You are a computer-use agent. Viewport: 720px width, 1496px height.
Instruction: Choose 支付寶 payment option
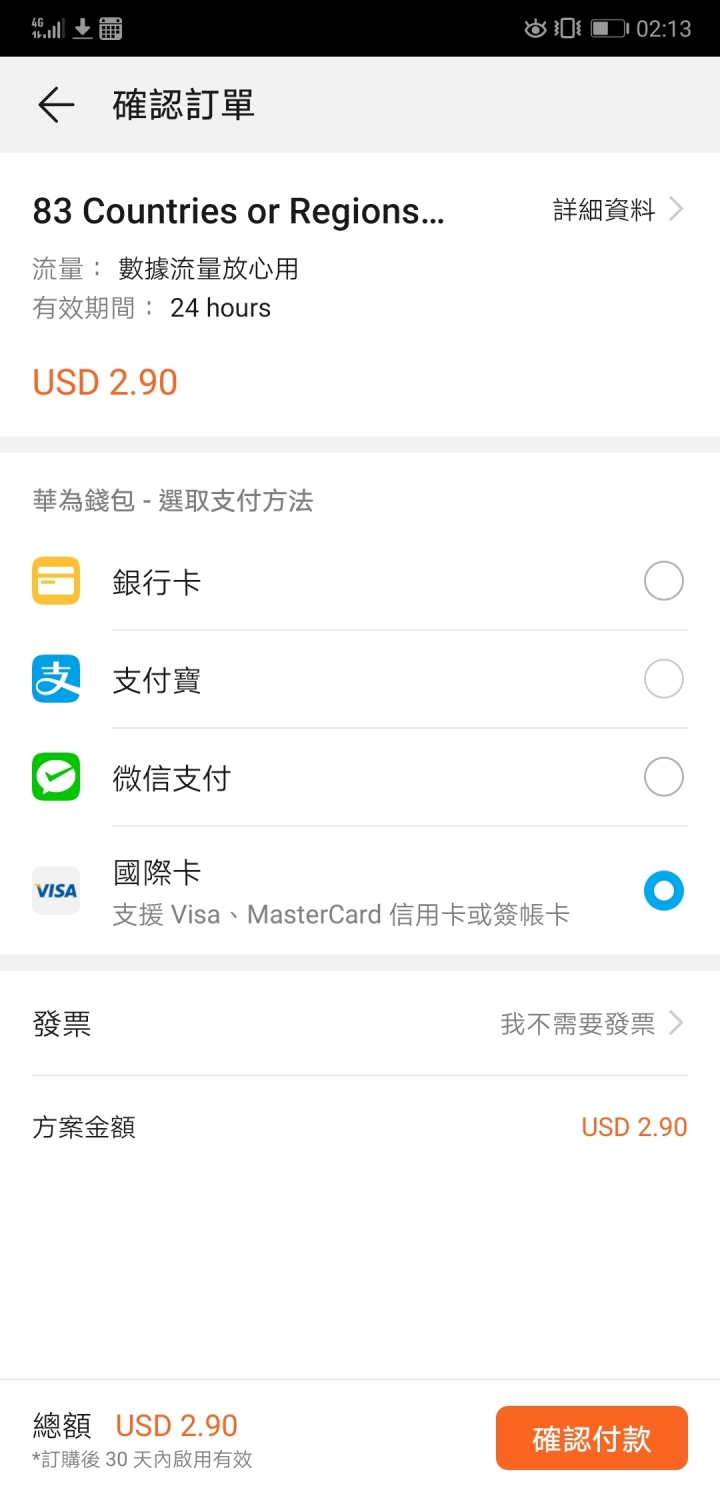pos(360,679)
